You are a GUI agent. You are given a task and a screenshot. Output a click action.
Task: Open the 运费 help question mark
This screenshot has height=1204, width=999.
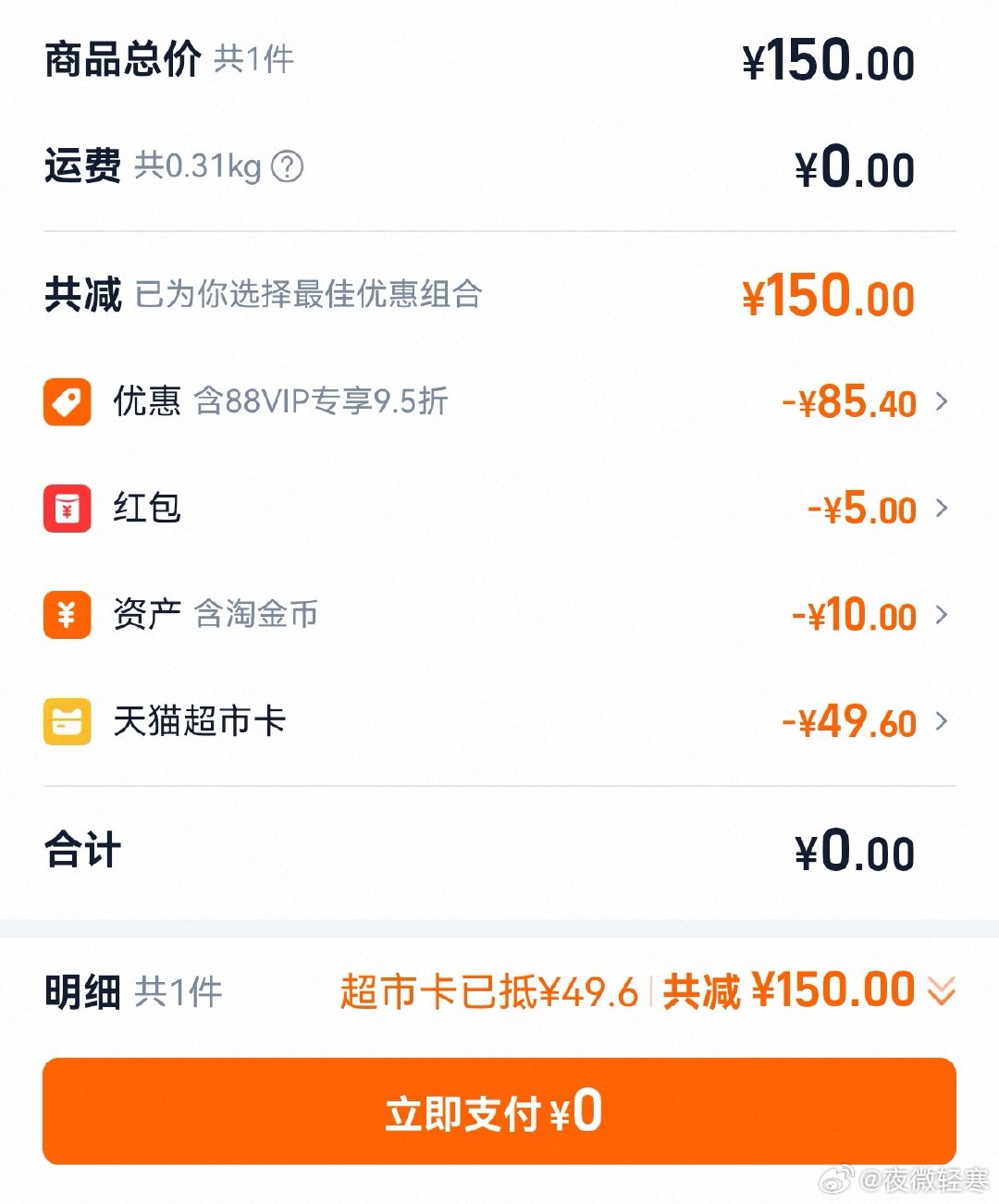point(287,167)
